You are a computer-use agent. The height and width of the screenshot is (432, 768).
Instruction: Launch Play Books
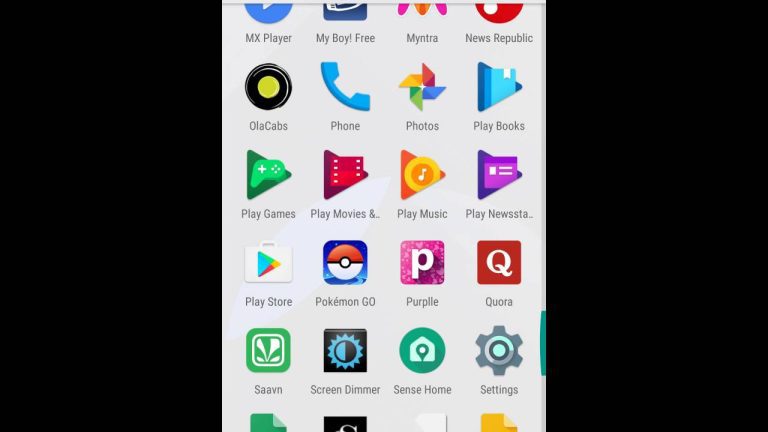[499, 87]
